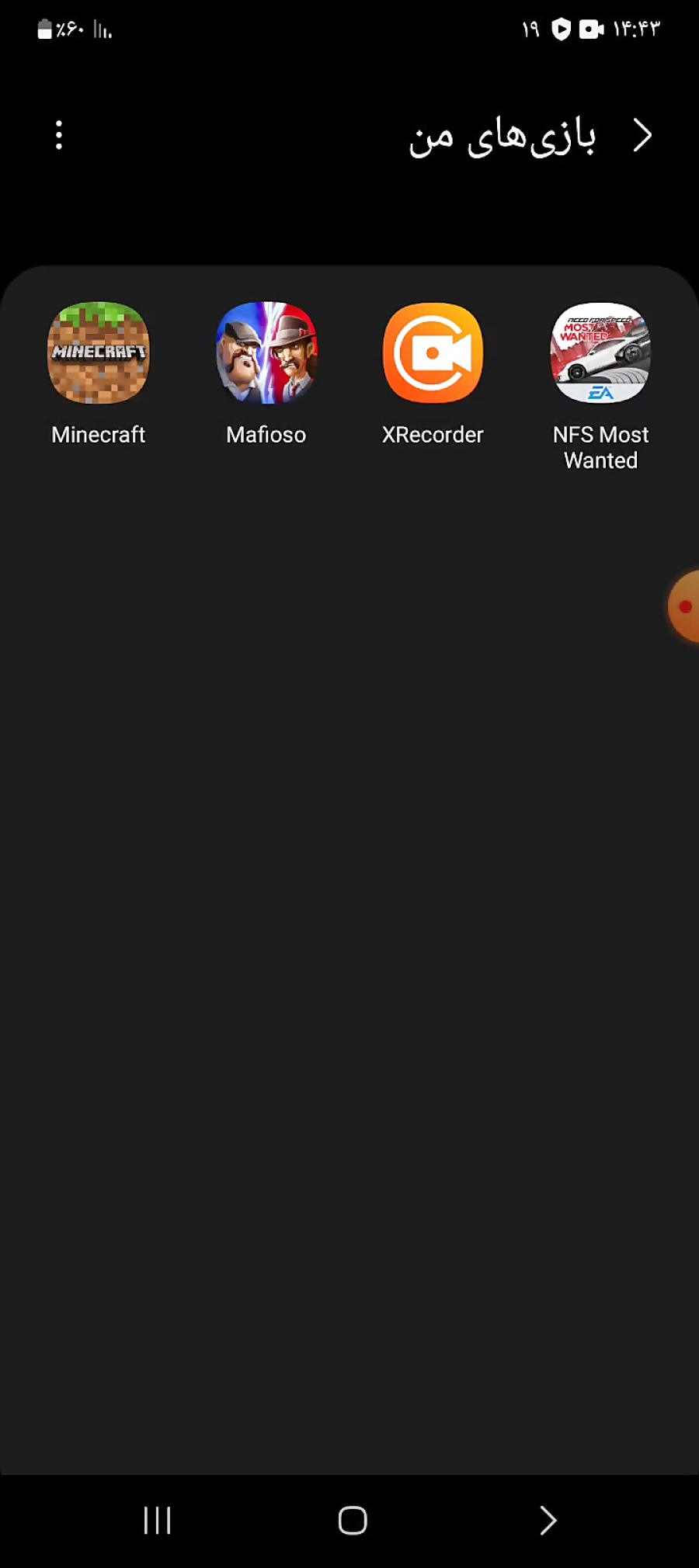Open the Mafioso game
This screenshot has height=1568, width=699.
(266, 353)
